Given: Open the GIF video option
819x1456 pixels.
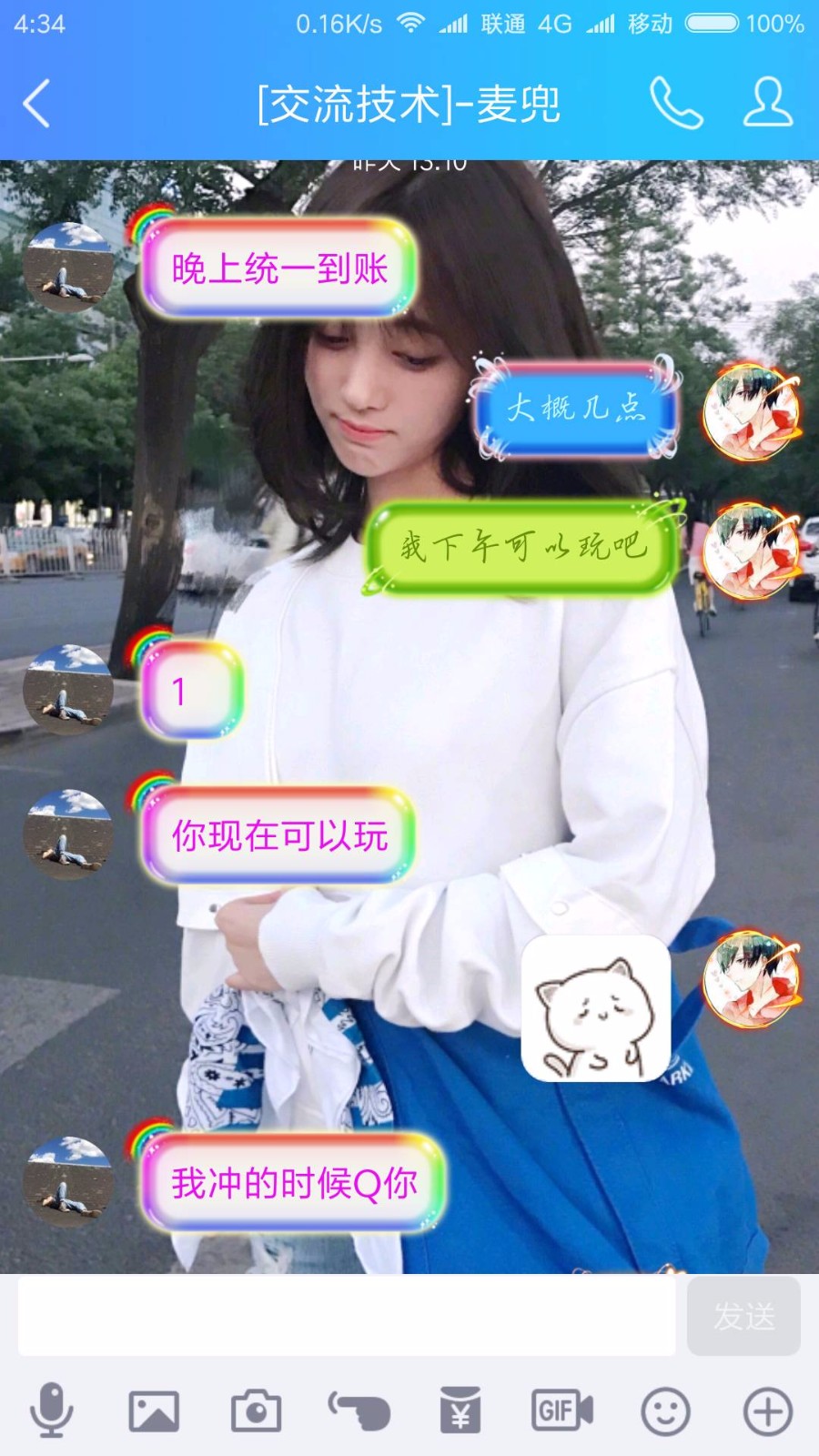Looking at the screenshot, I should click(x=562, y=1411).
